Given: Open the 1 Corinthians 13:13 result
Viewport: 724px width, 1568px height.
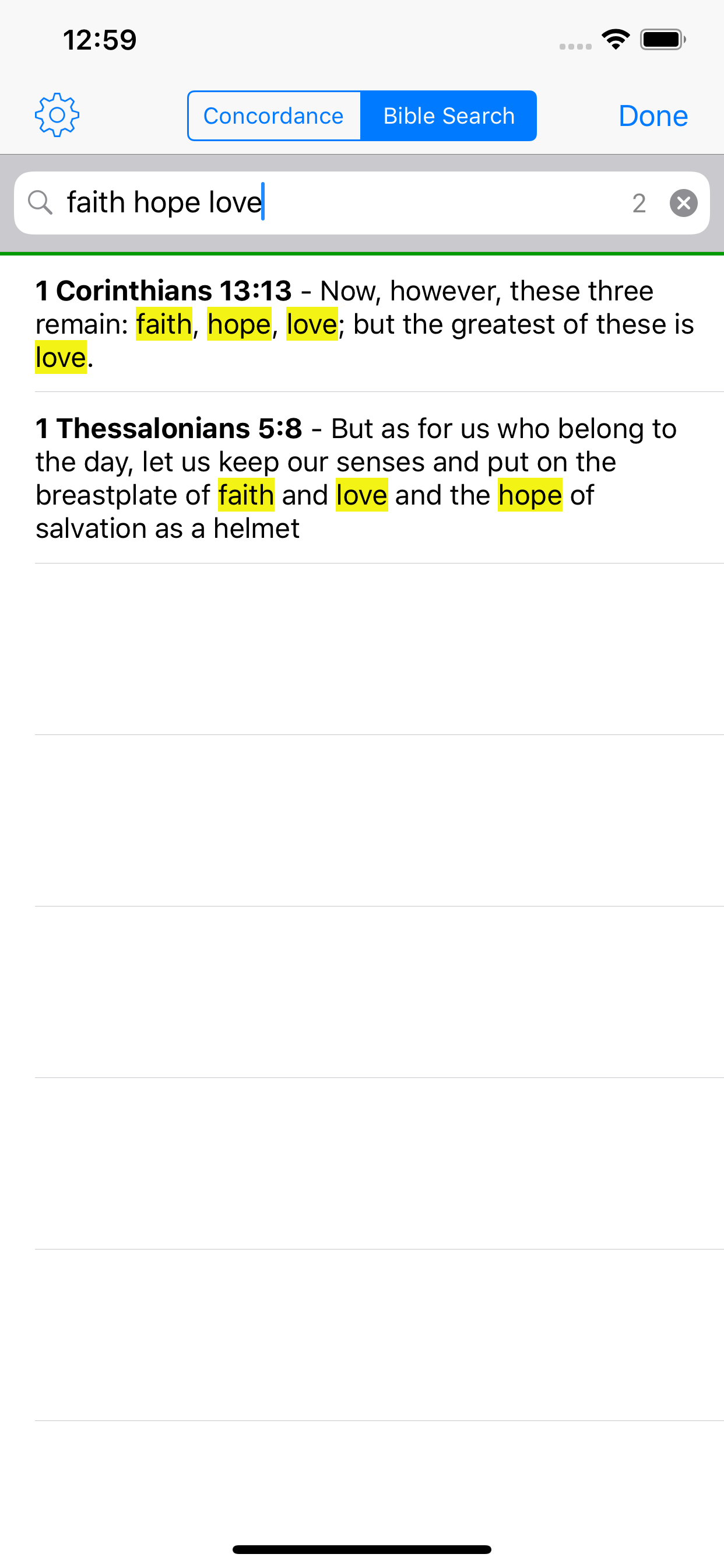Looking at the screenshot, I should point(365,324).
